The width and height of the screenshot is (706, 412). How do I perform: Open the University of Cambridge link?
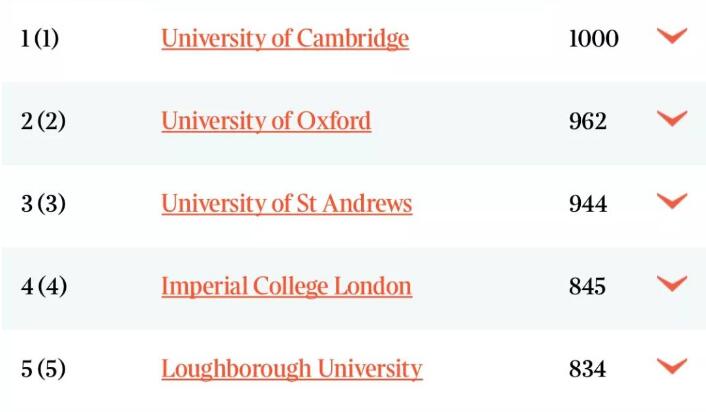[285, 39]
